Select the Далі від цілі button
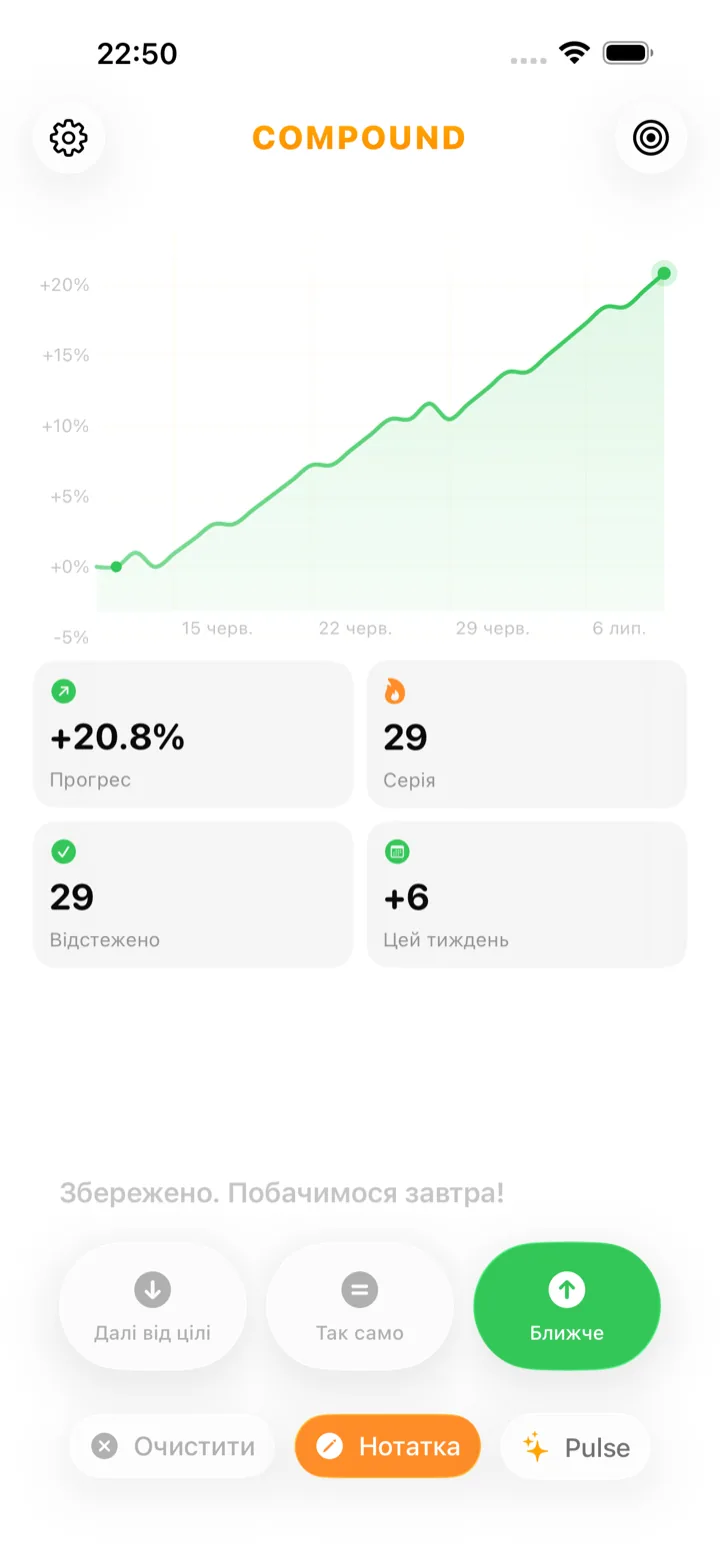This screenshot has height=1564, width=720. click(153, 1306)
